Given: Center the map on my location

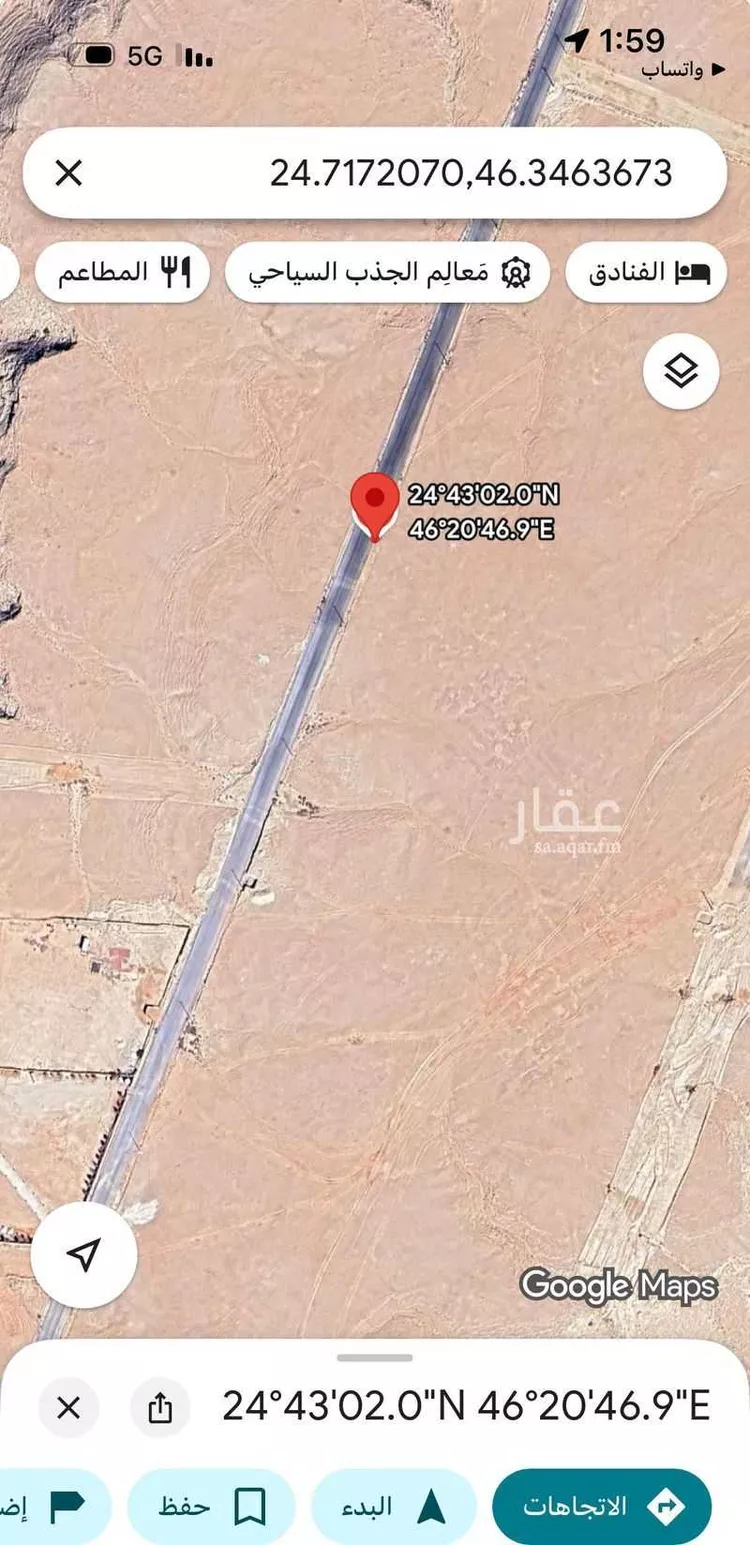Looking at the screenshot, I should (84, 1255).
